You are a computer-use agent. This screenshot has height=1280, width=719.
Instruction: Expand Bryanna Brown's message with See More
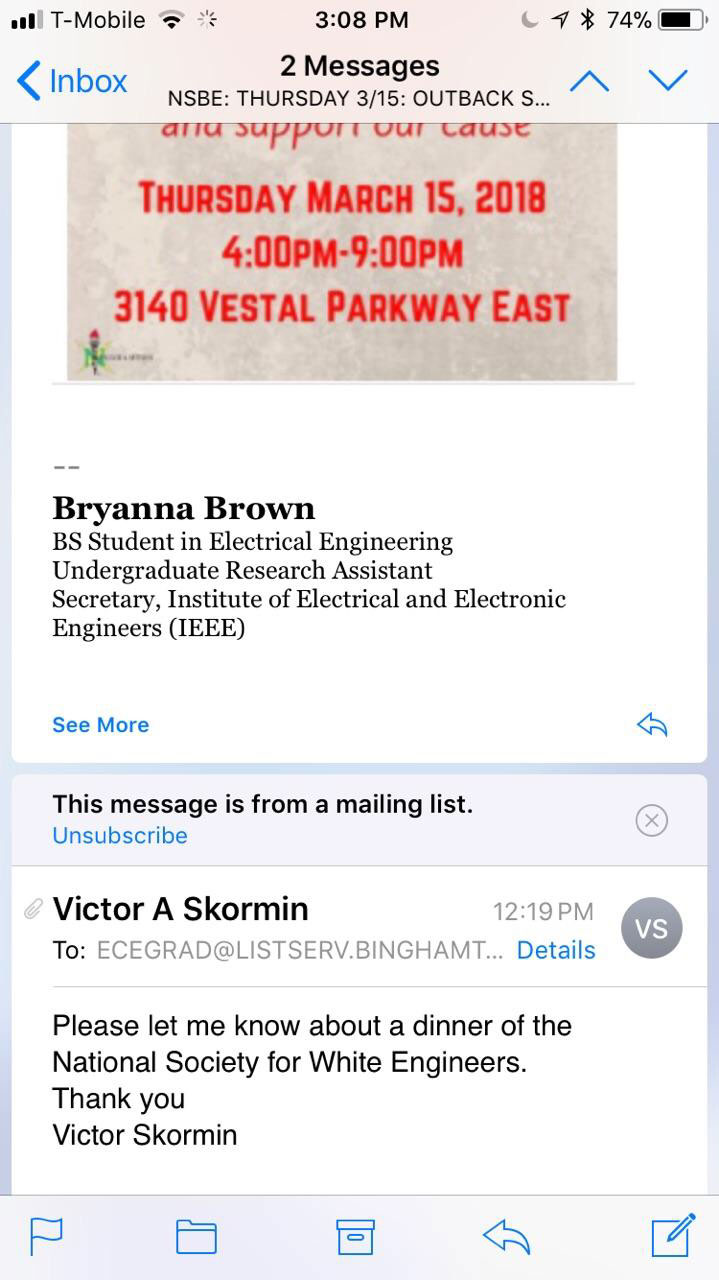pyautogui.click(x=100, y=725)
